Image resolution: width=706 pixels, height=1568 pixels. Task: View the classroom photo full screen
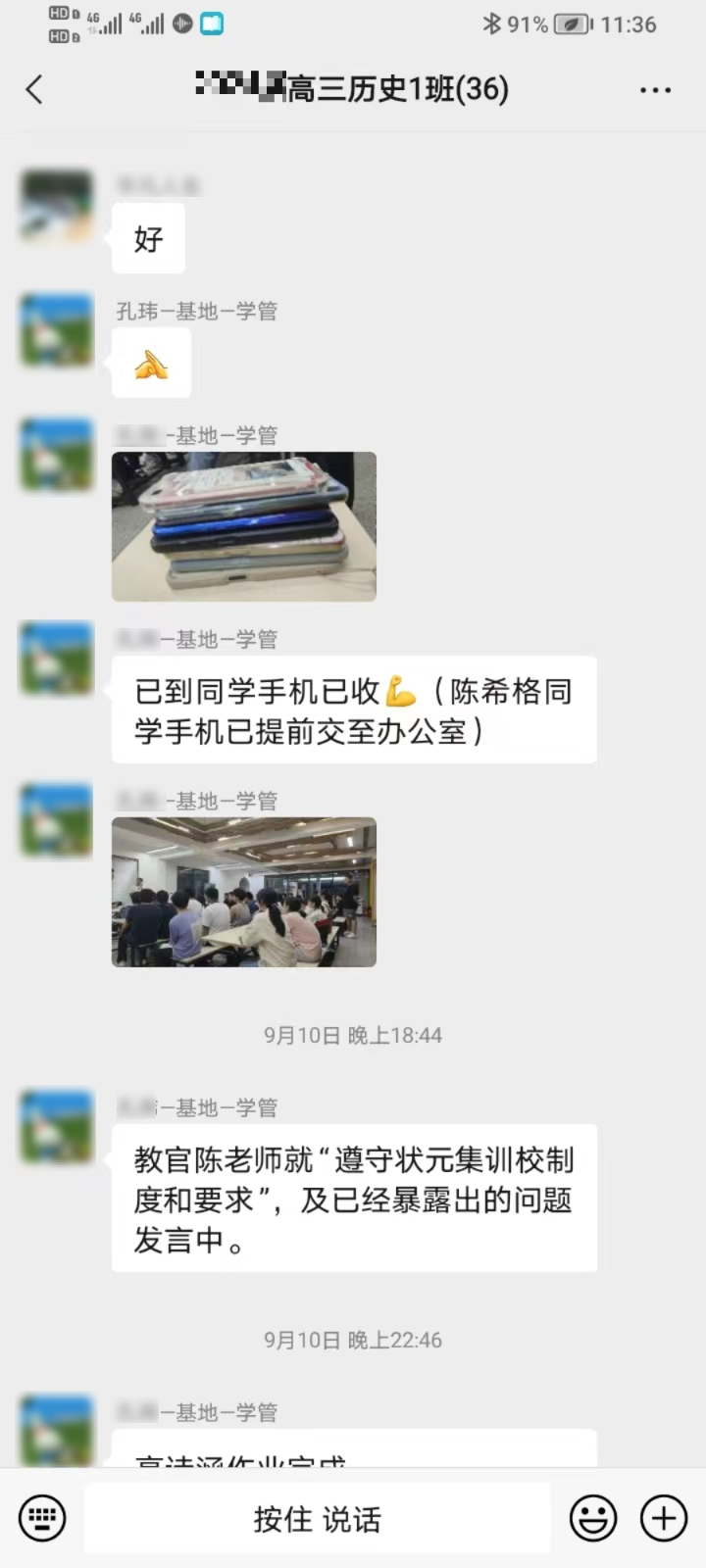[x=244, y=892]
